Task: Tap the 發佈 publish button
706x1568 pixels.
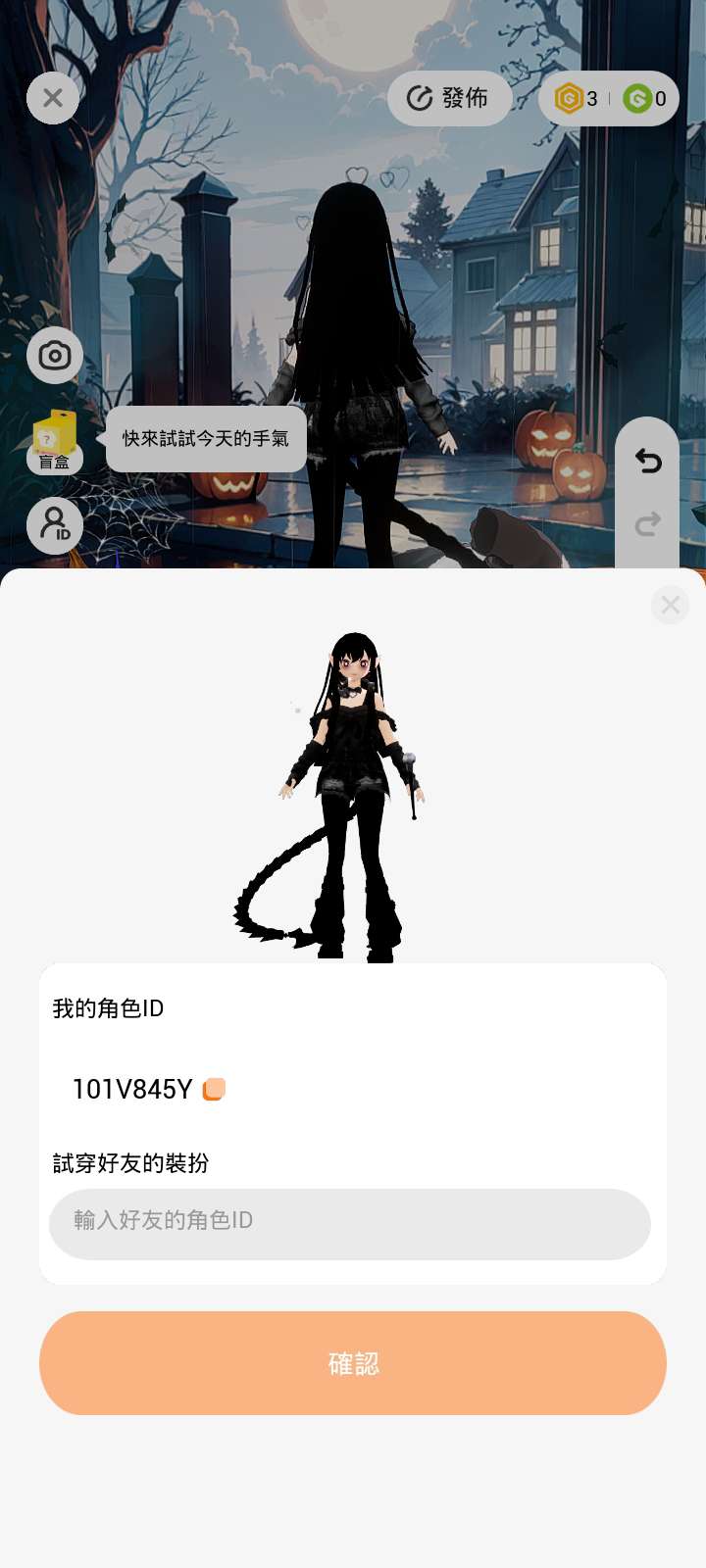Action: pyautogui.click(x=449, y=98)
